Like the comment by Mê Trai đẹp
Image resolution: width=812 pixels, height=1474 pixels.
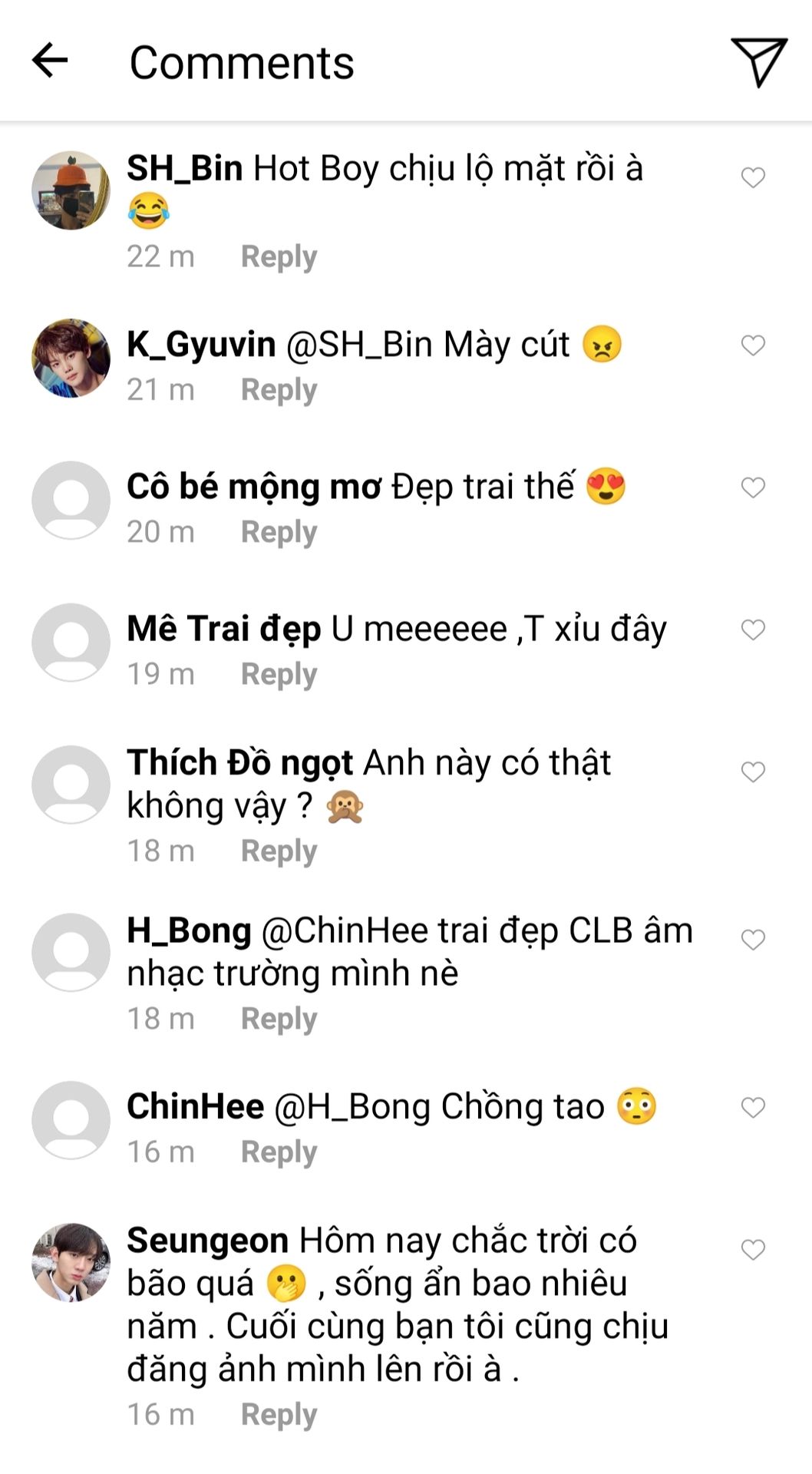click(x=753, y=630)
